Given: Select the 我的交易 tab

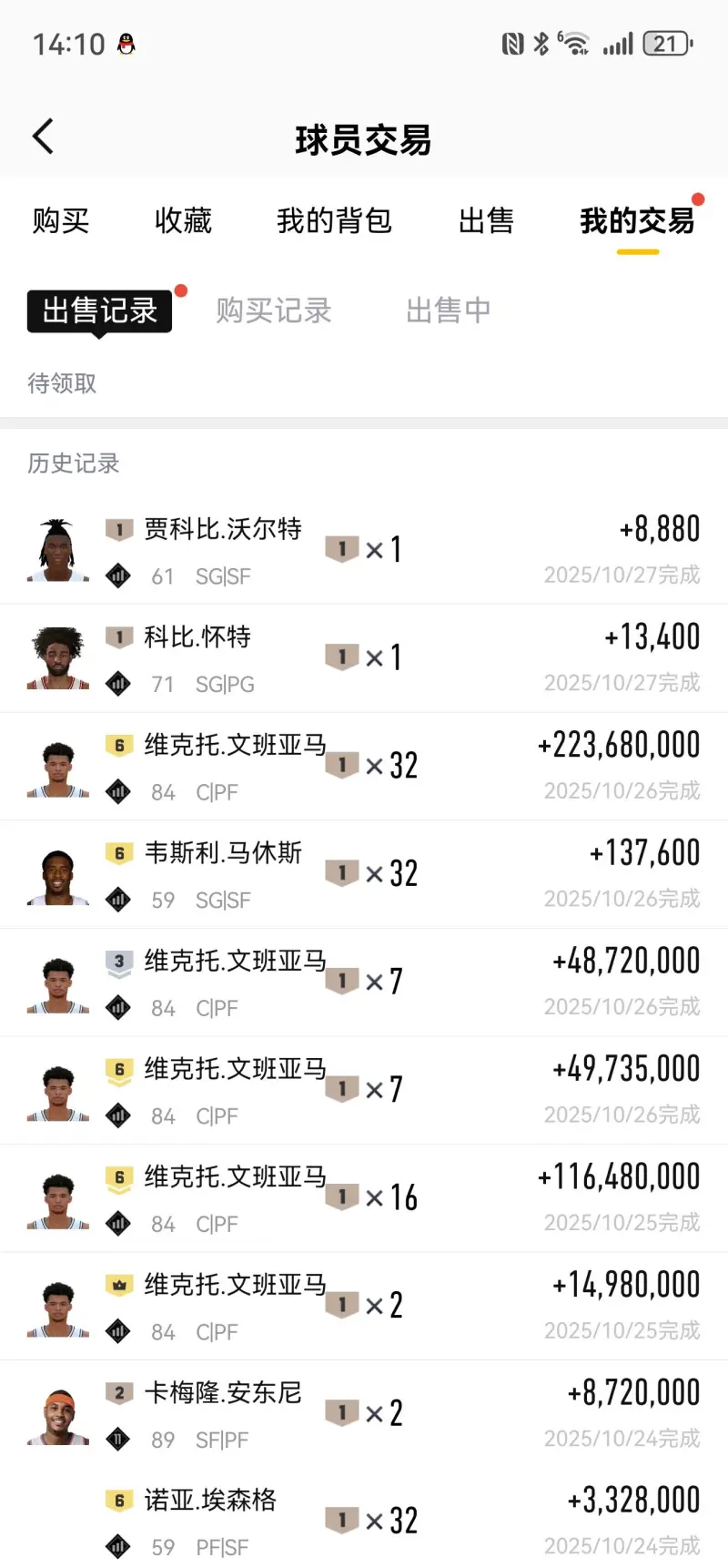Looking at the screenshot, I should click(x=637, y=220).
